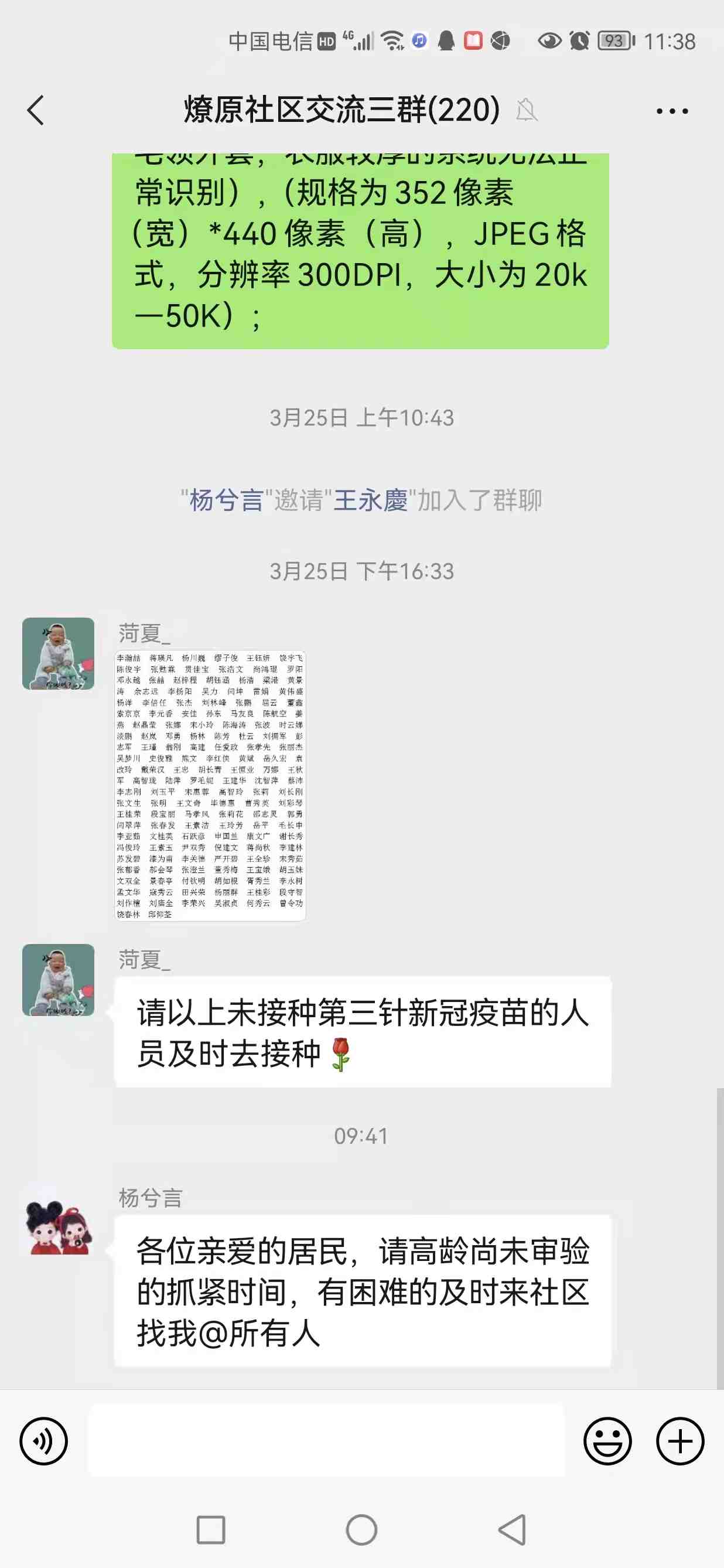The image size is (724, 1568).
Task: Tap 菏夏_'s avatar beside the vaccine reminder
Action: pos(59,979)
